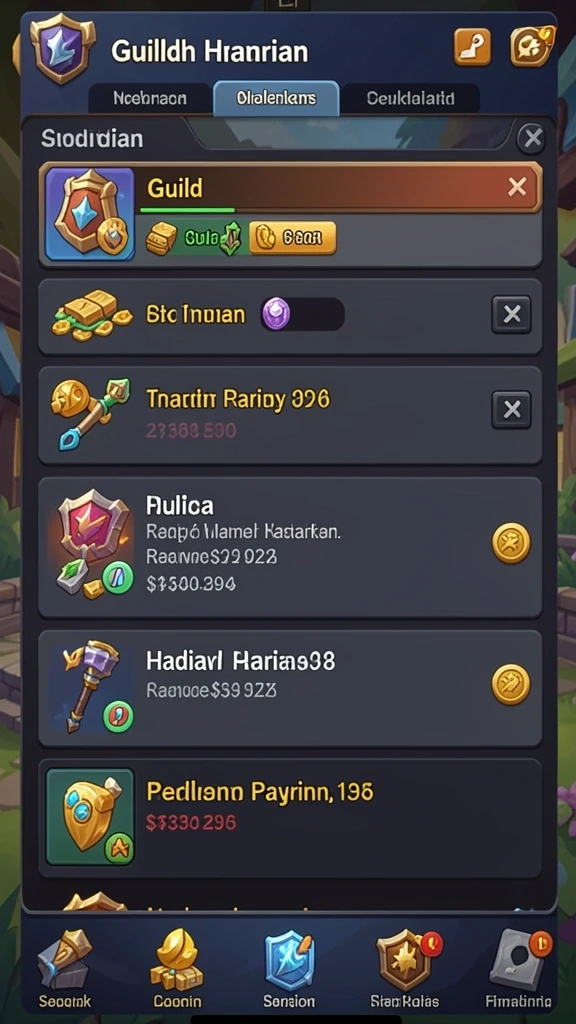The width and height of the screenshot is (576, 1024).
Task: Switch to the Senoion bottom tab
Action: 289,970
